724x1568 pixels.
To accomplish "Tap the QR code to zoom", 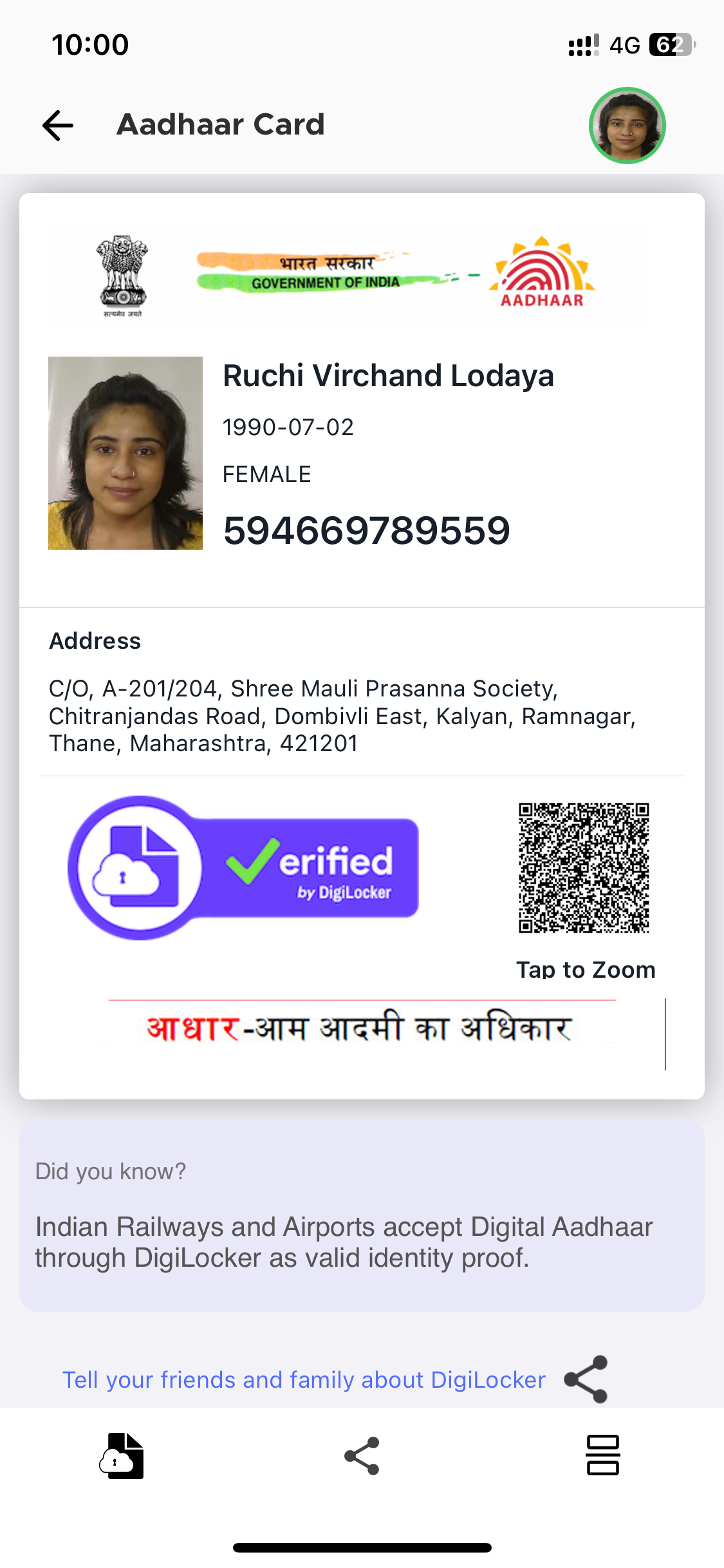I will coord(584,867).
